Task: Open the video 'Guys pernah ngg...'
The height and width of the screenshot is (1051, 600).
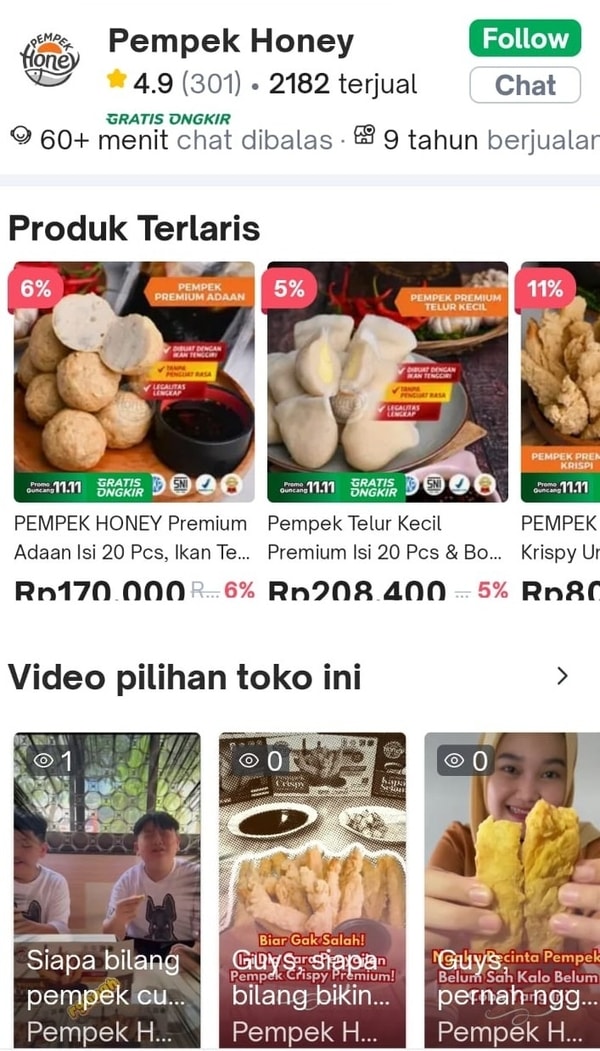Action: [512, 888]
